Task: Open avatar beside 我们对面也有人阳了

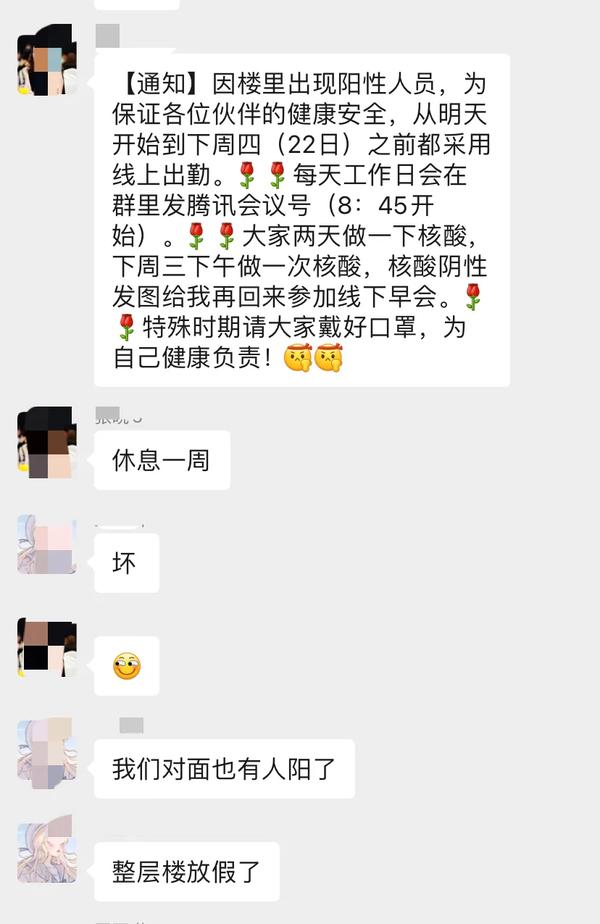Action: click(x=47, y=750)
